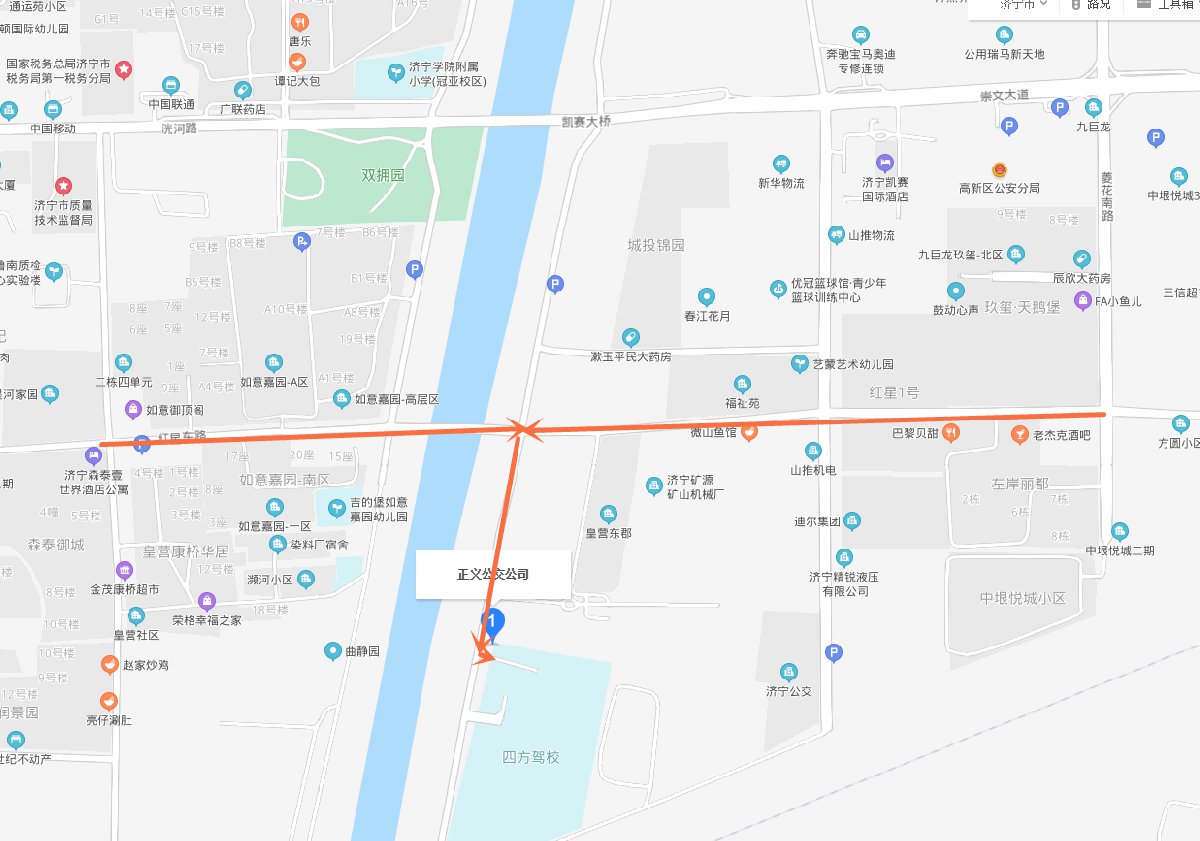Screen dimensions: 1200x841
Task: Select the 皇营东郡 residence marker
Action: coord(608,514)
